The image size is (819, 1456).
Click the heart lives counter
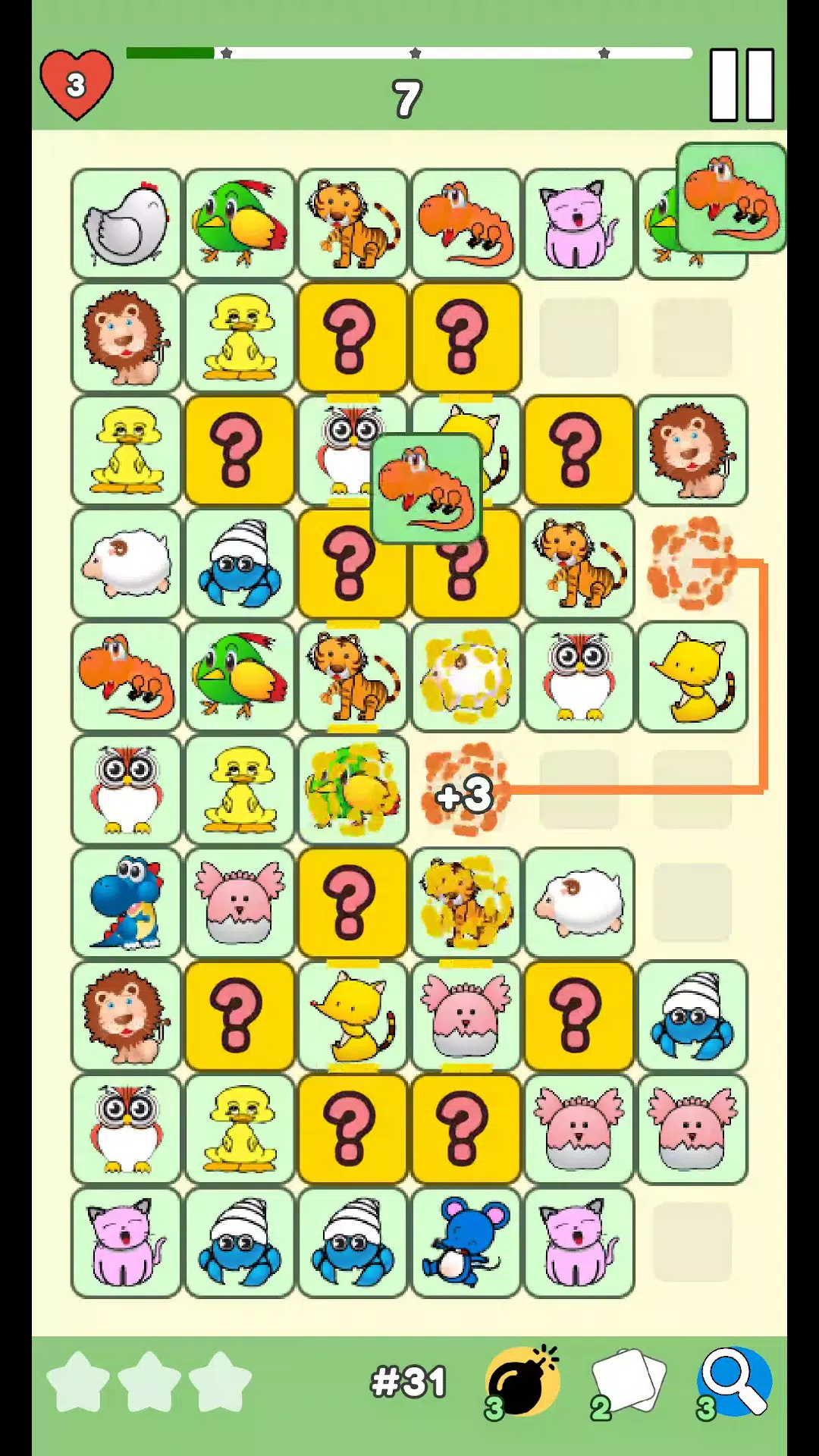tap(76, 80)
